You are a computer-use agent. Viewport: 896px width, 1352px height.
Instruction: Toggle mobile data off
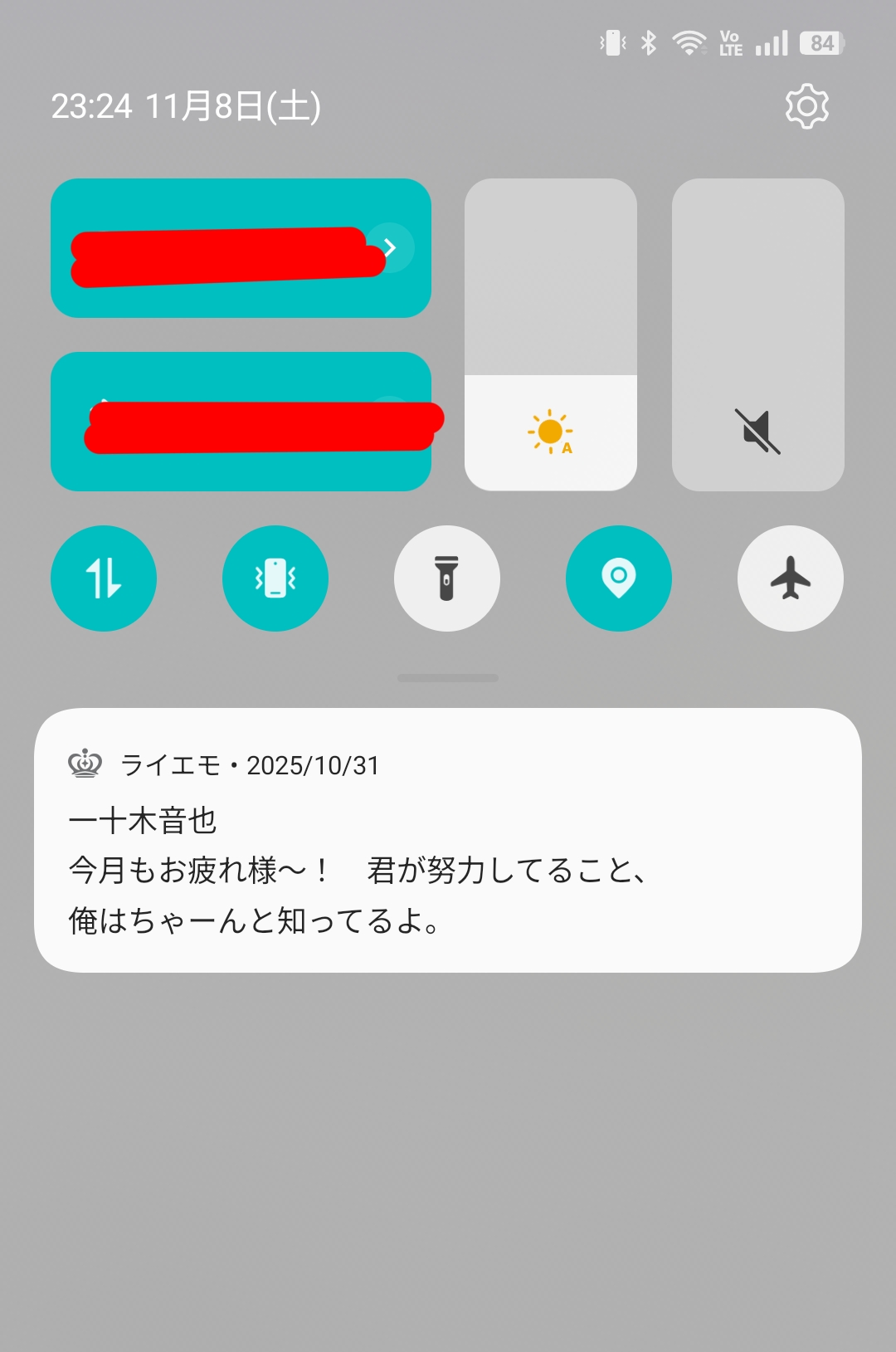pyautogui.click(x=104, y=578)
